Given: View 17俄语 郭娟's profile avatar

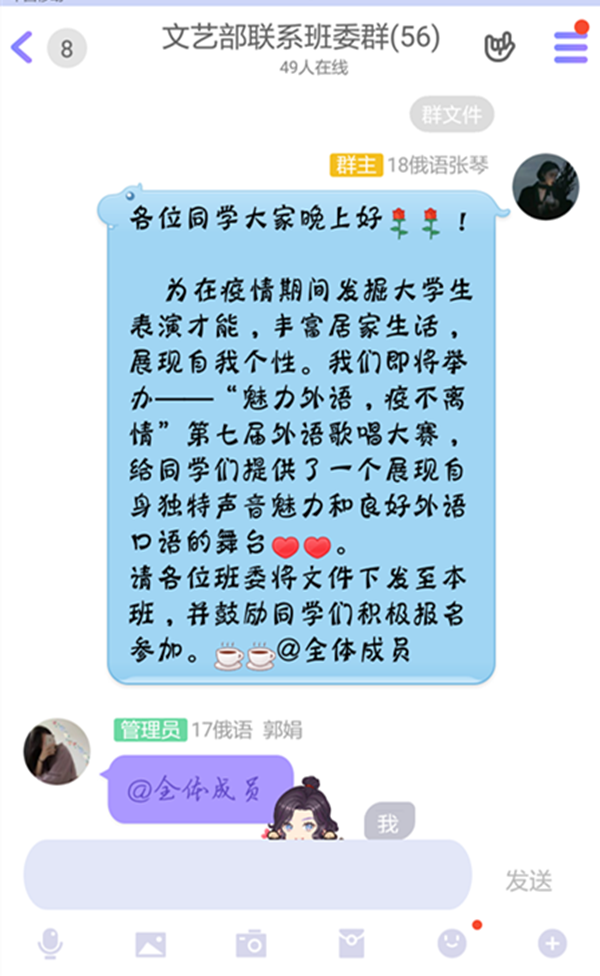Looking at the screenshot, I should coord(57,750).
